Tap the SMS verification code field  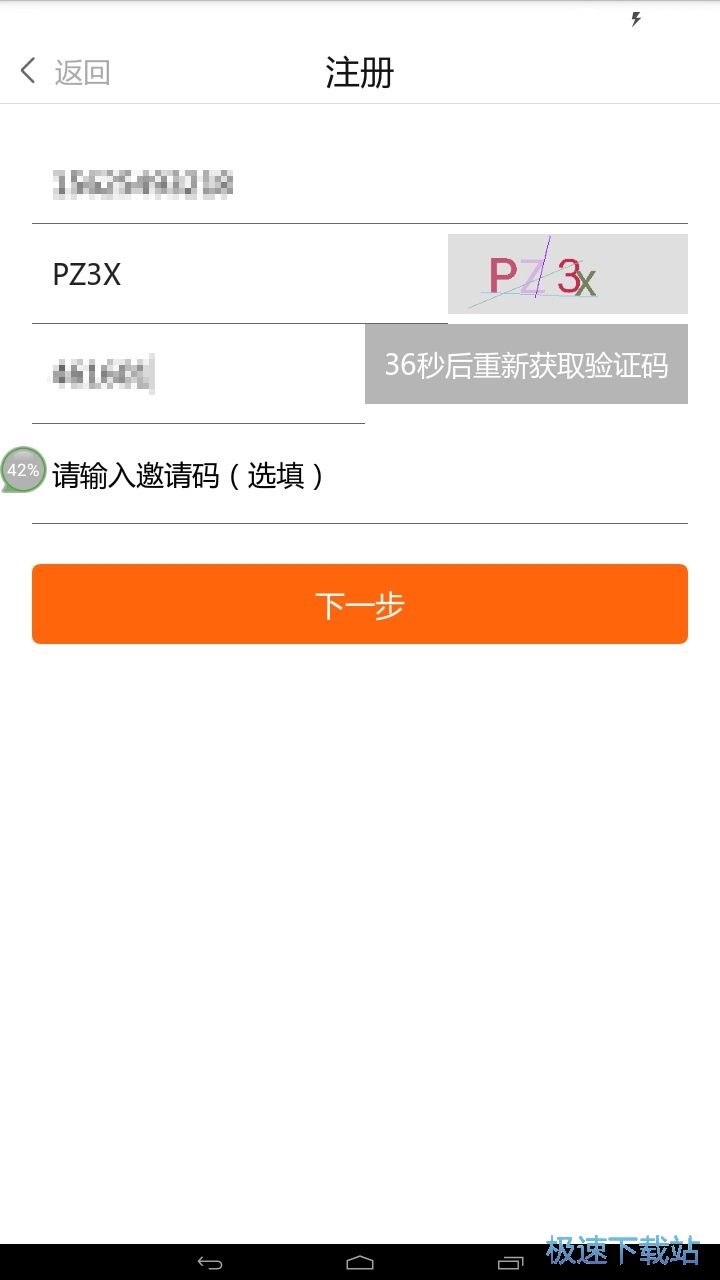point(198,374)
